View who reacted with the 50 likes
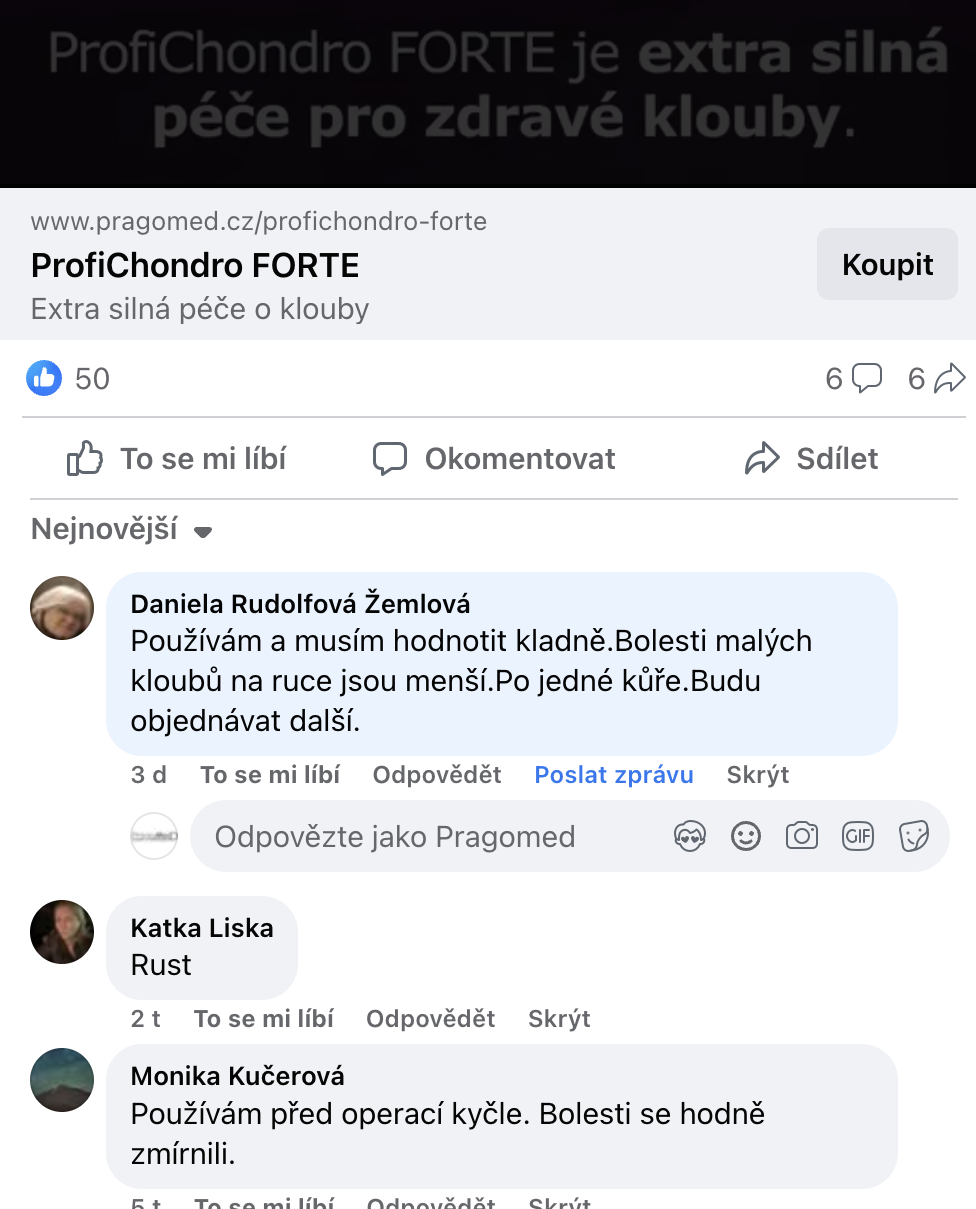The height and width of the screenshot is (1209, 976). pos(68,379)
